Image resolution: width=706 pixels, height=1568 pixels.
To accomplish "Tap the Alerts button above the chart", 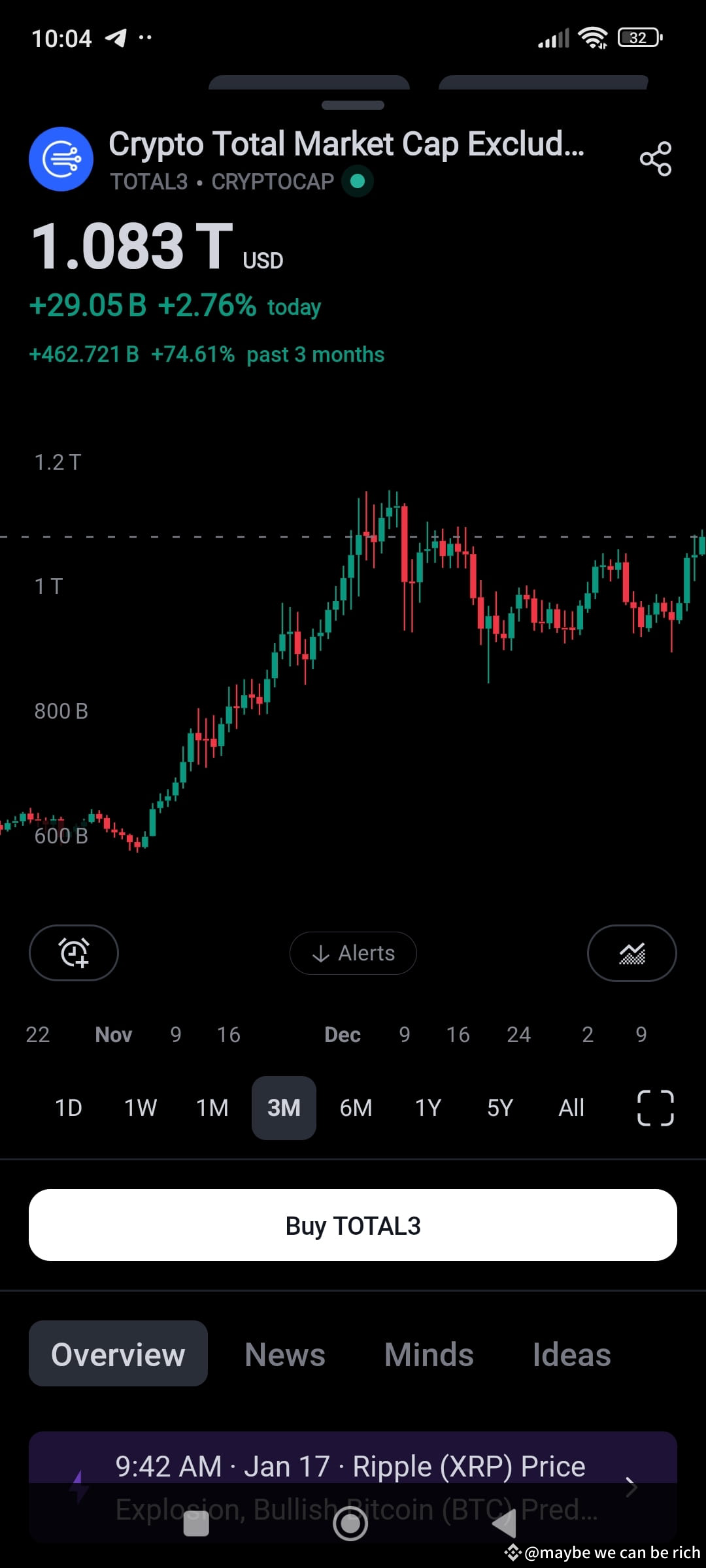I will (353, 953).
